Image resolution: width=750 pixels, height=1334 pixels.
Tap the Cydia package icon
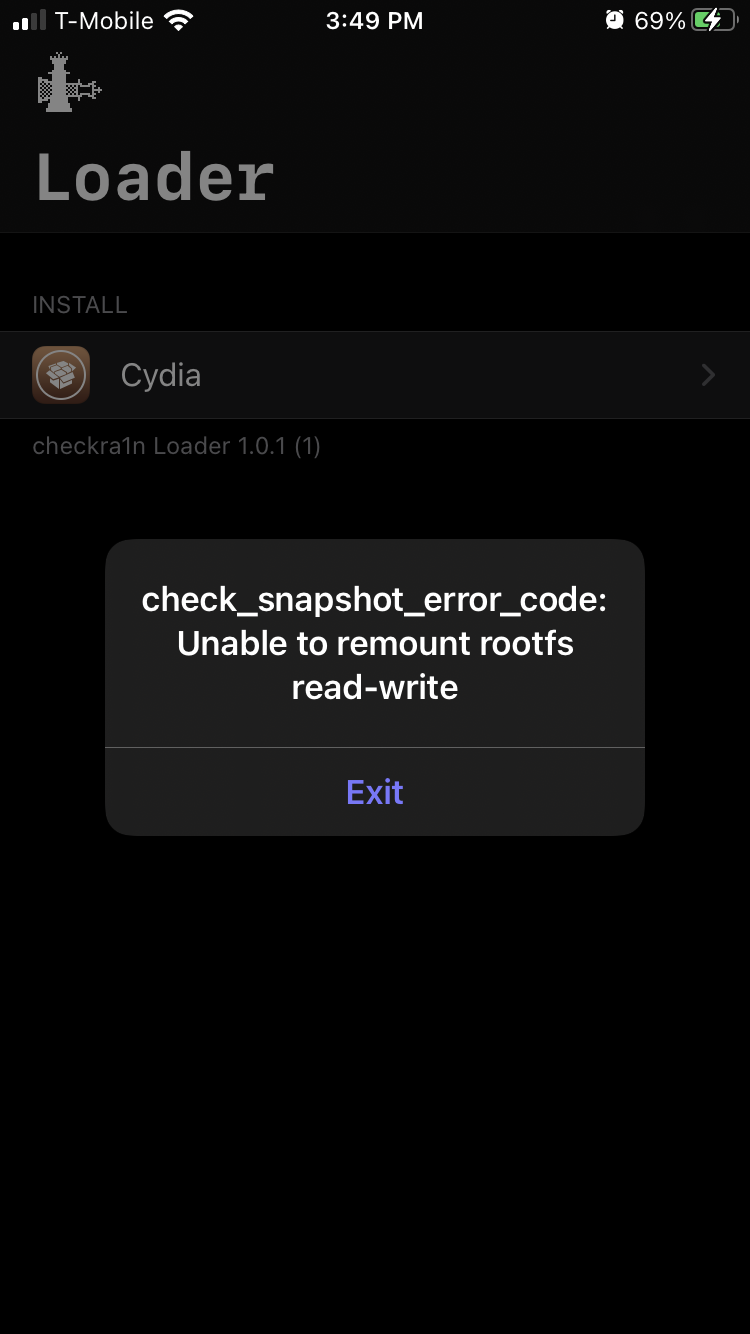(x=60, y=374)
